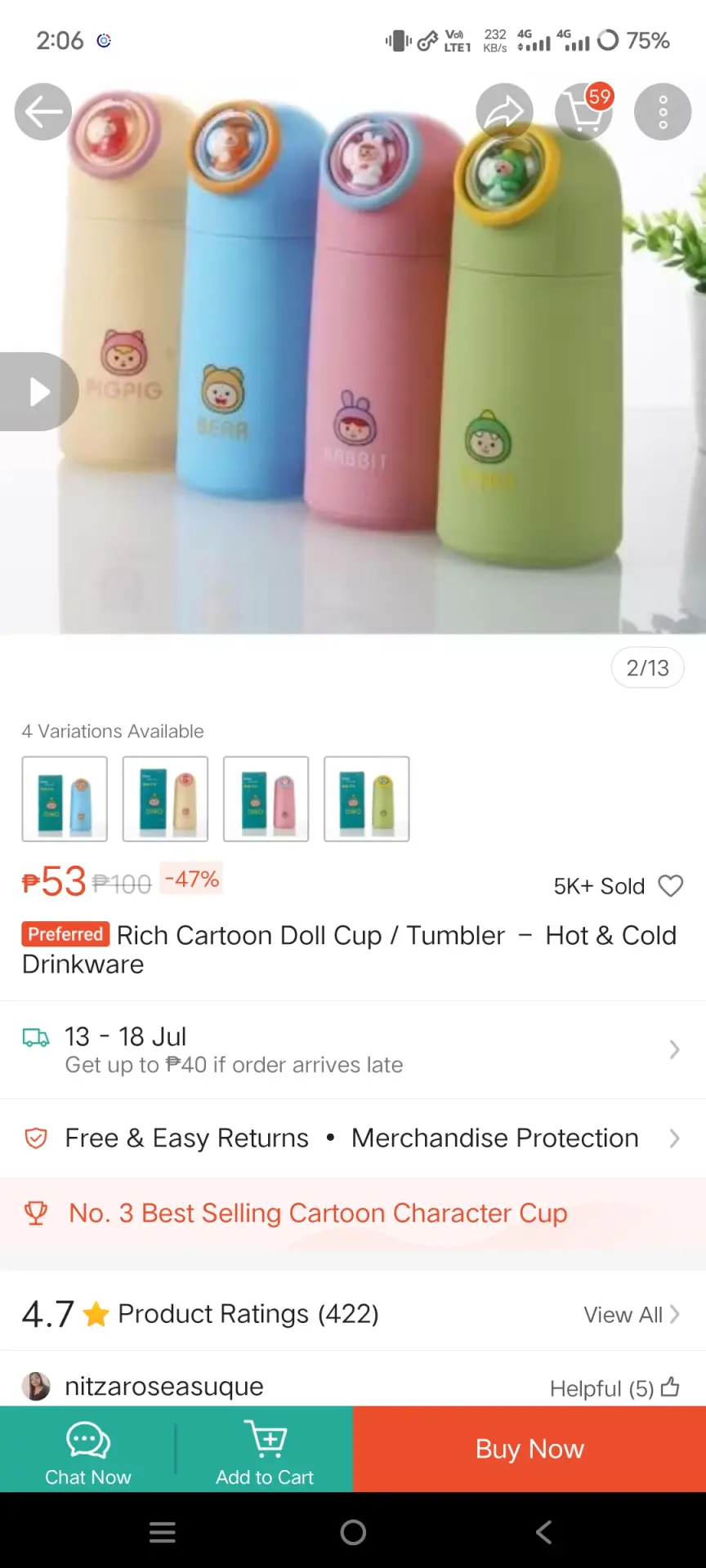The height and width of the screenshot is (1568, 706).
Task: Add product to favorites with heart icon
Action: (x=671, y=886)
